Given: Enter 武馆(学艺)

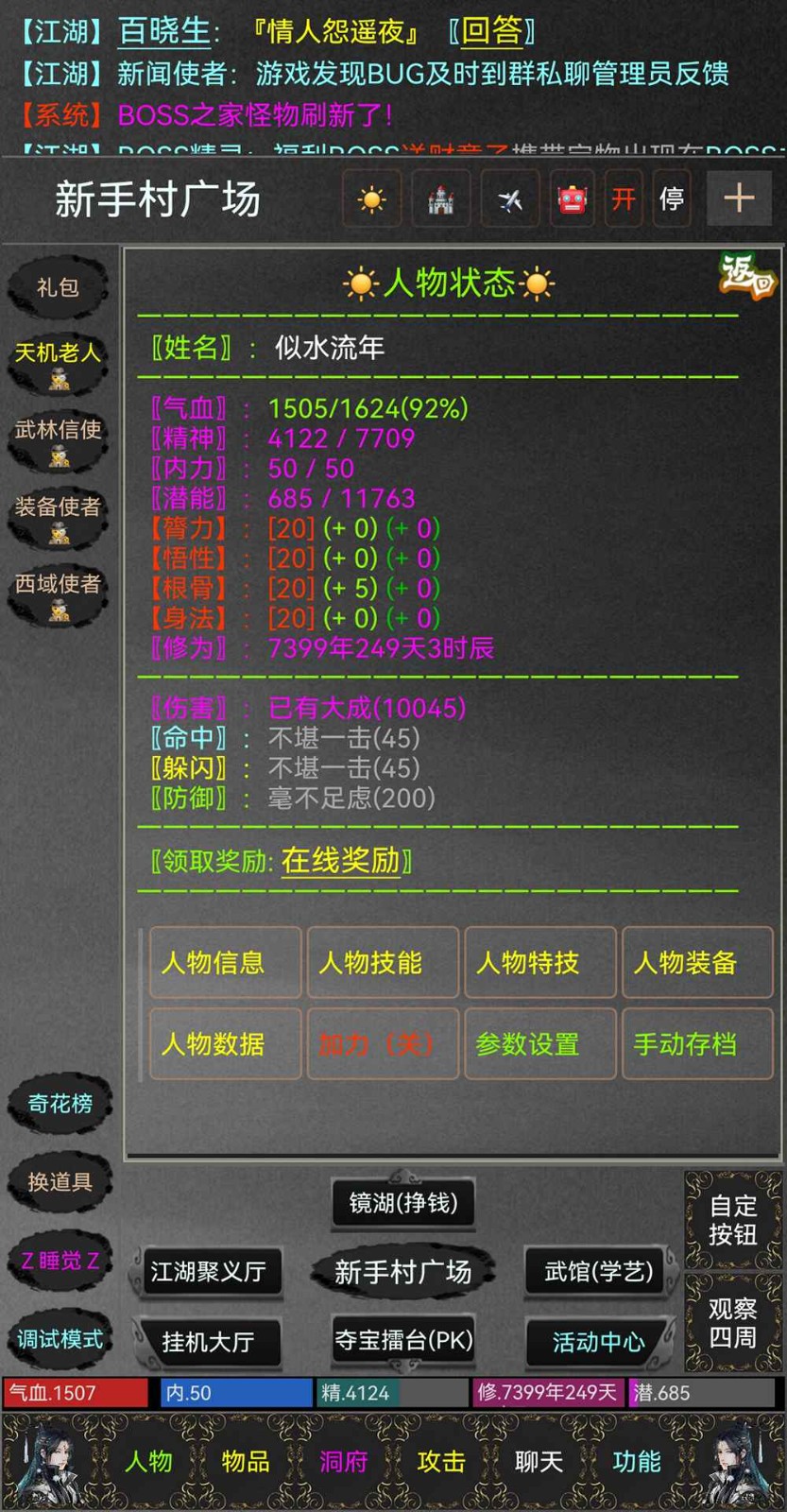Looking at the screenshot, I should 599,1271.
